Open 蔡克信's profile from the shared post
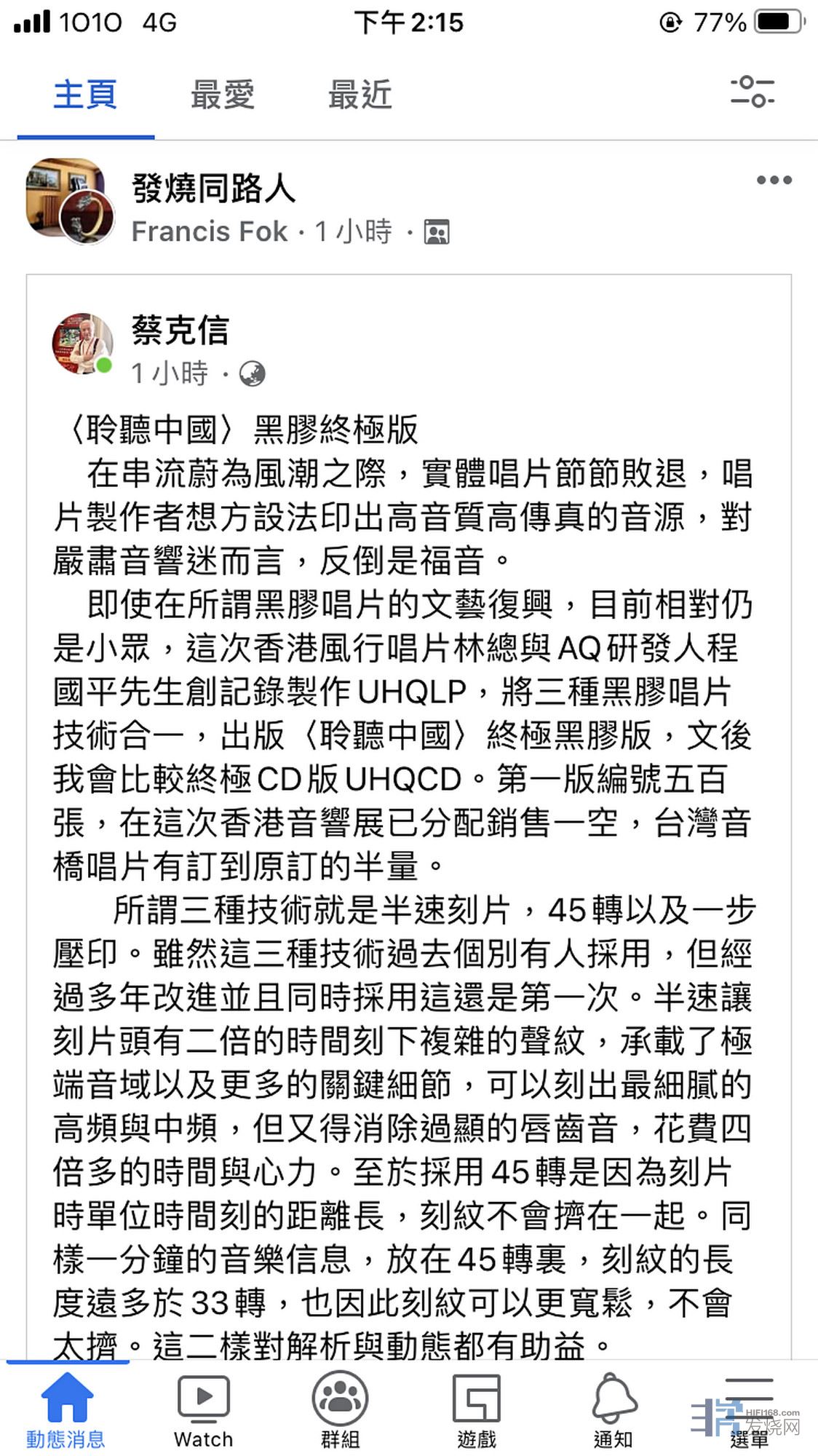818x1456 pixels. [x=180, y=330]
